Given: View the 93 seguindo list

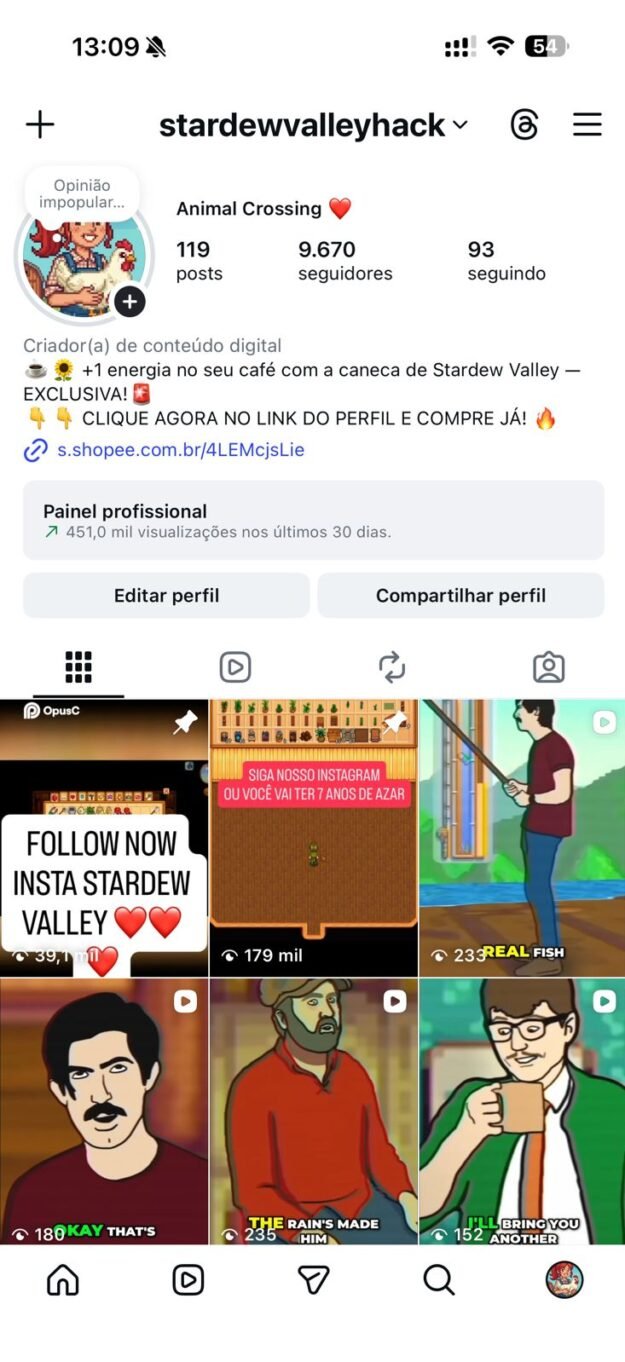Looking at the screenshot, I should (506, 260).
